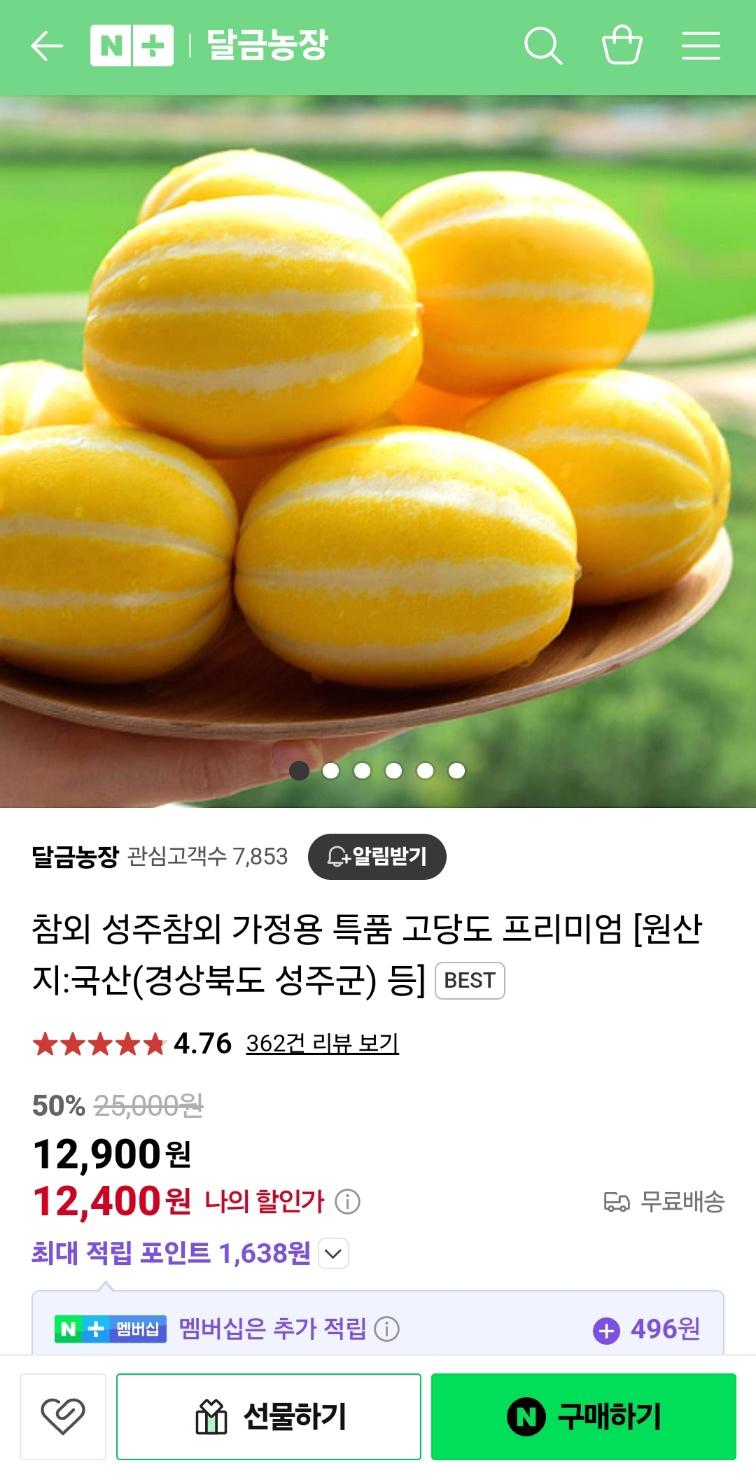Jump to the second product image dot
The height and width of the screenshot is (1473, 756).
click(331, 770)
